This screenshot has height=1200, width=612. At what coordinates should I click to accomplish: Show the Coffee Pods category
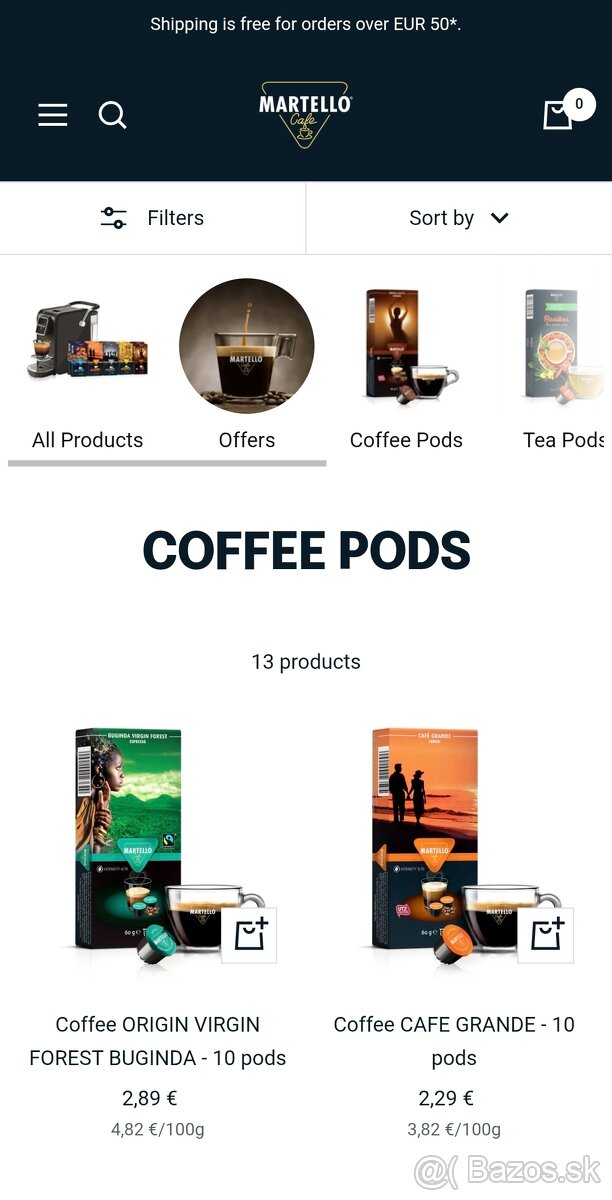pos(406,370)
